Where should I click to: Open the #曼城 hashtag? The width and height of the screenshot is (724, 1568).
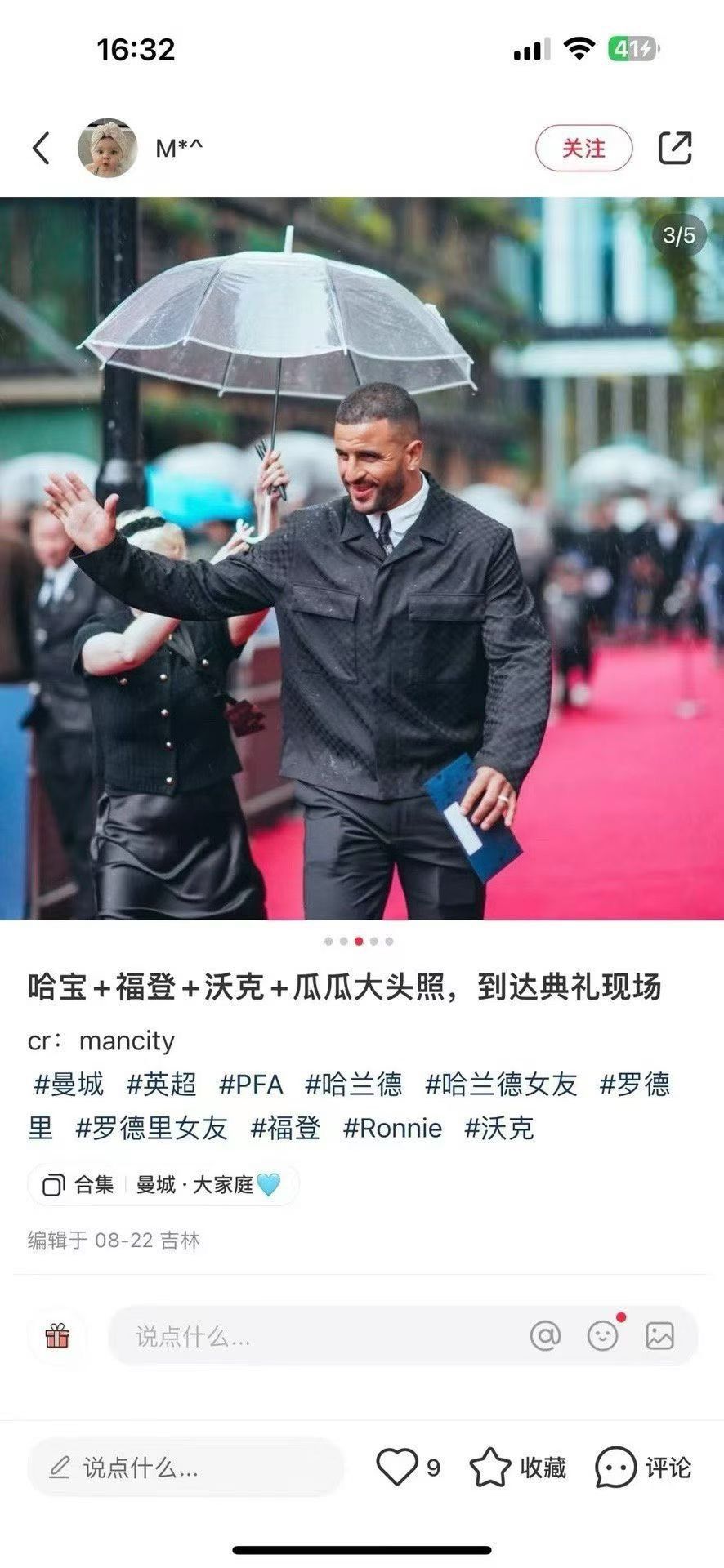69,1084
